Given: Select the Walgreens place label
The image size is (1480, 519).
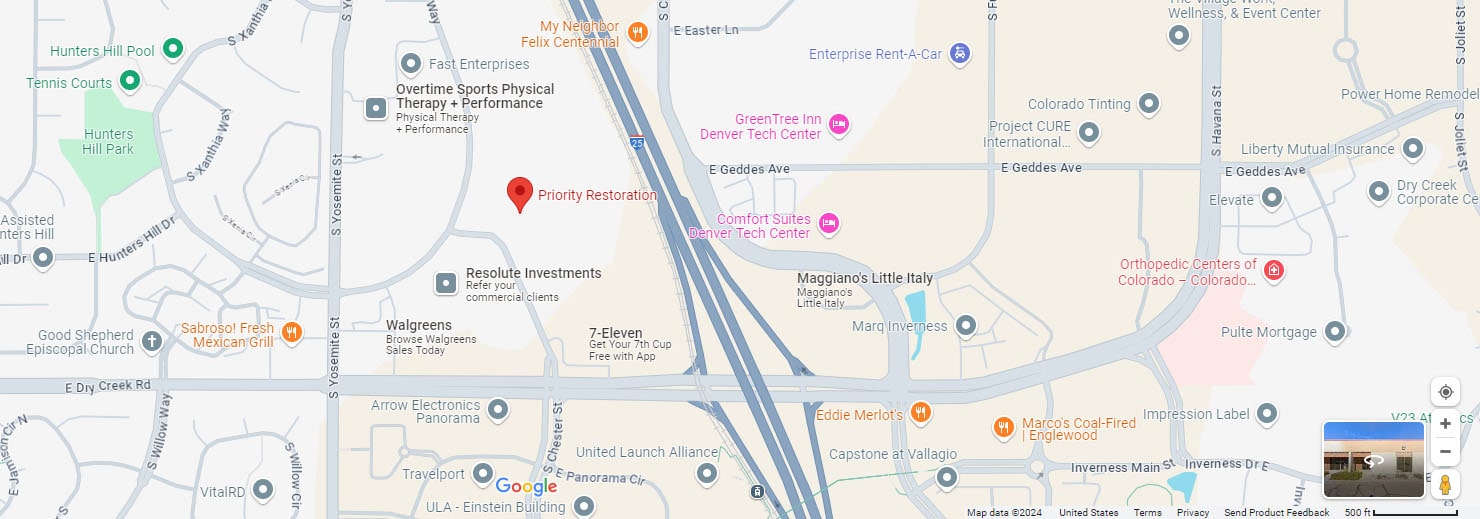Looking at the screenshot, I should 419,326.
